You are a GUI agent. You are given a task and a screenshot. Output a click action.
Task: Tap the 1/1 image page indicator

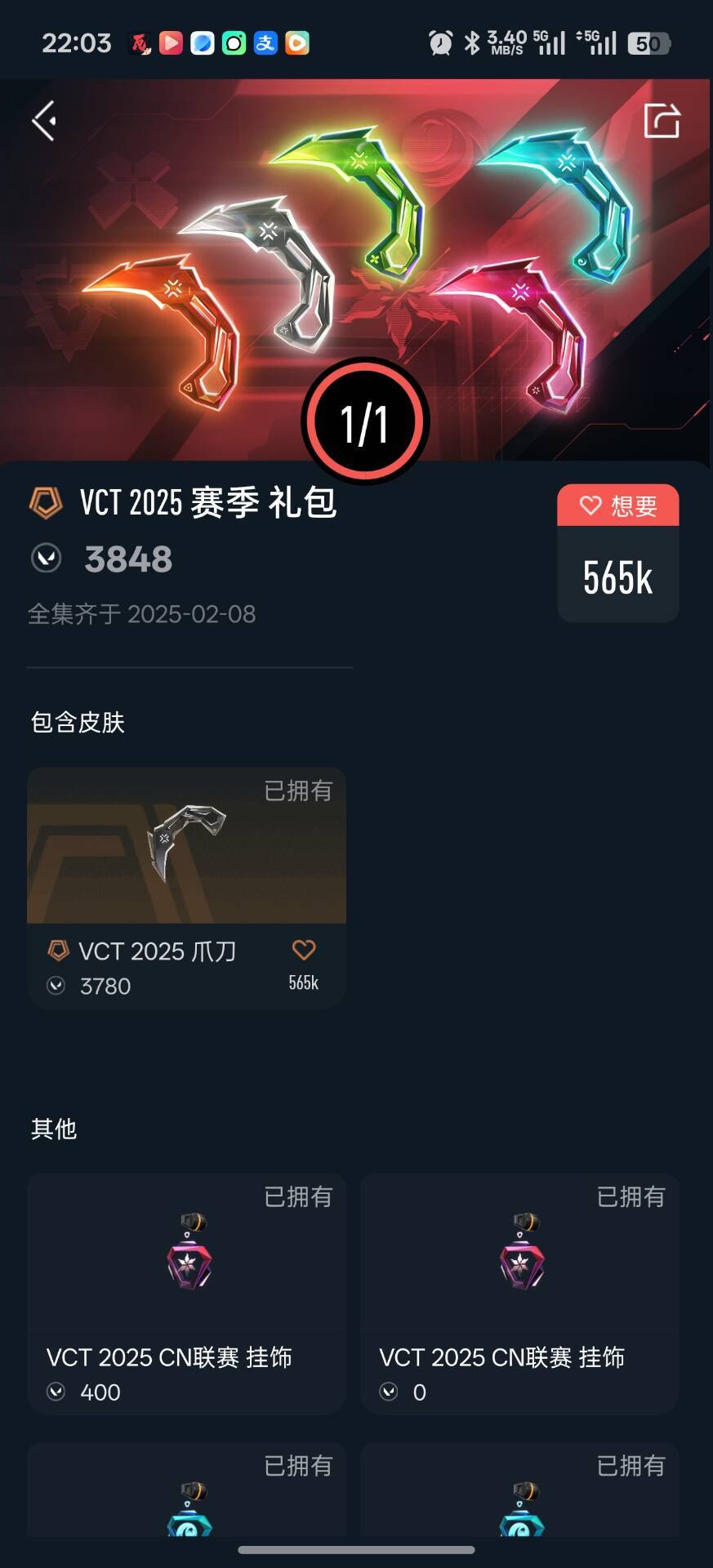pyautogui.click(x=364, y=422)
